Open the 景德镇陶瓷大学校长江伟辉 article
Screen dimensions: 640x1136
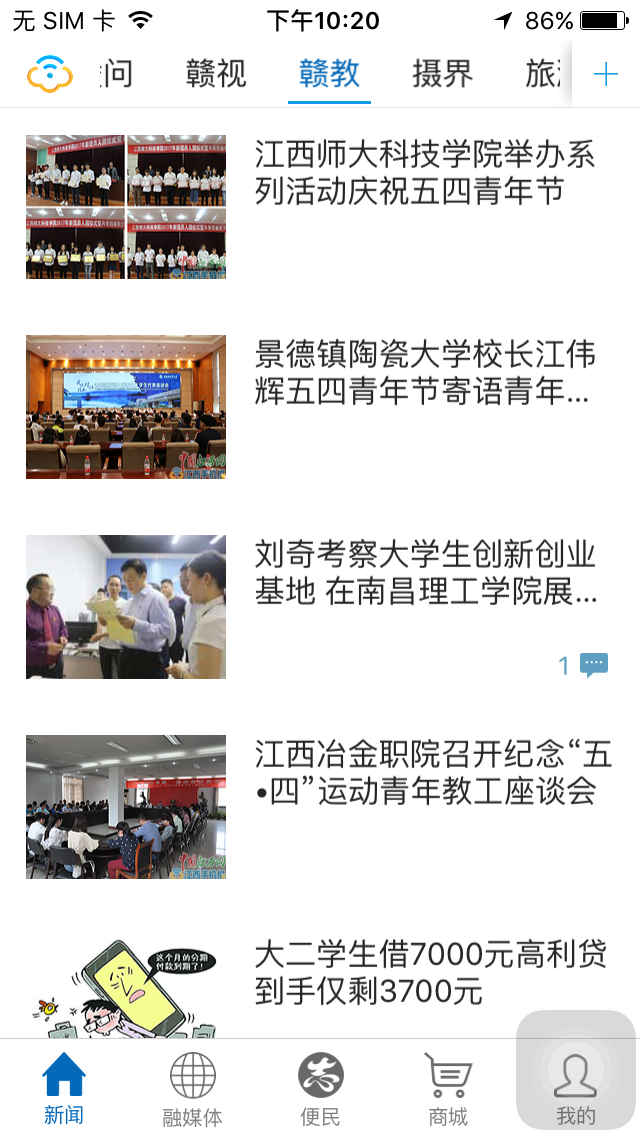tap(425, 372)
